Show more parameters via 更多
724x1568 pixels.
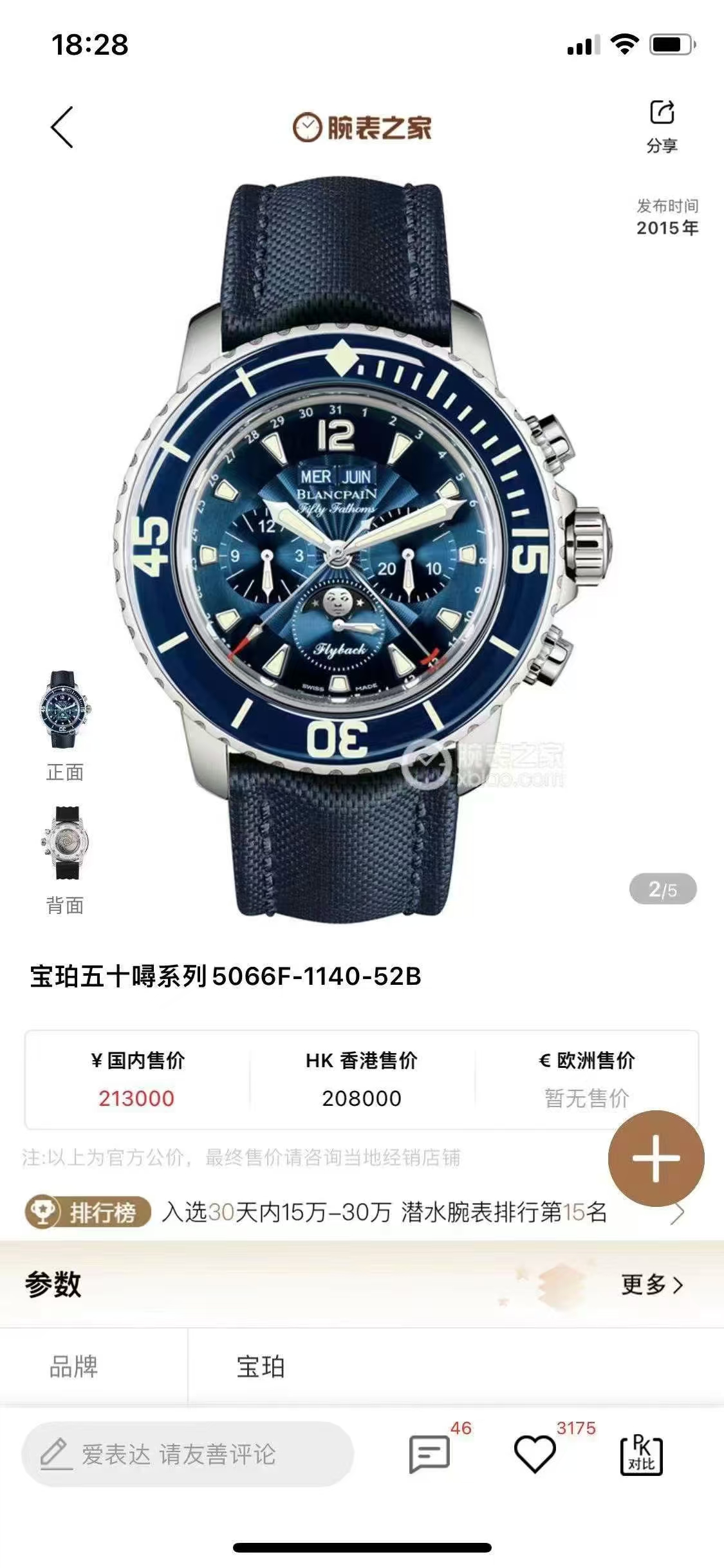(x=651, y=1285)
